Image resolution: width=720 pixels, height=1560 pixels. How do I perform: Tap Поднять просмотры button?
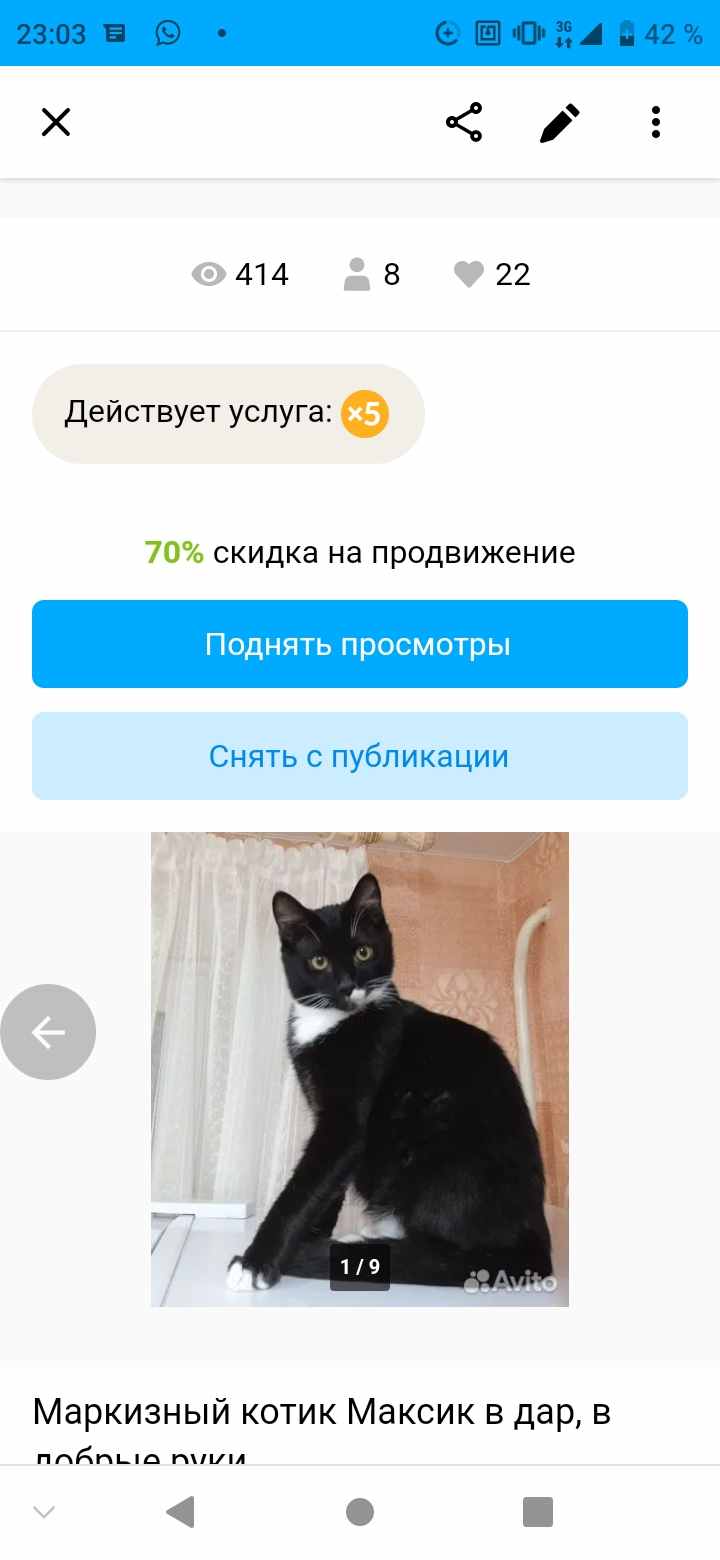click(360, 644)
